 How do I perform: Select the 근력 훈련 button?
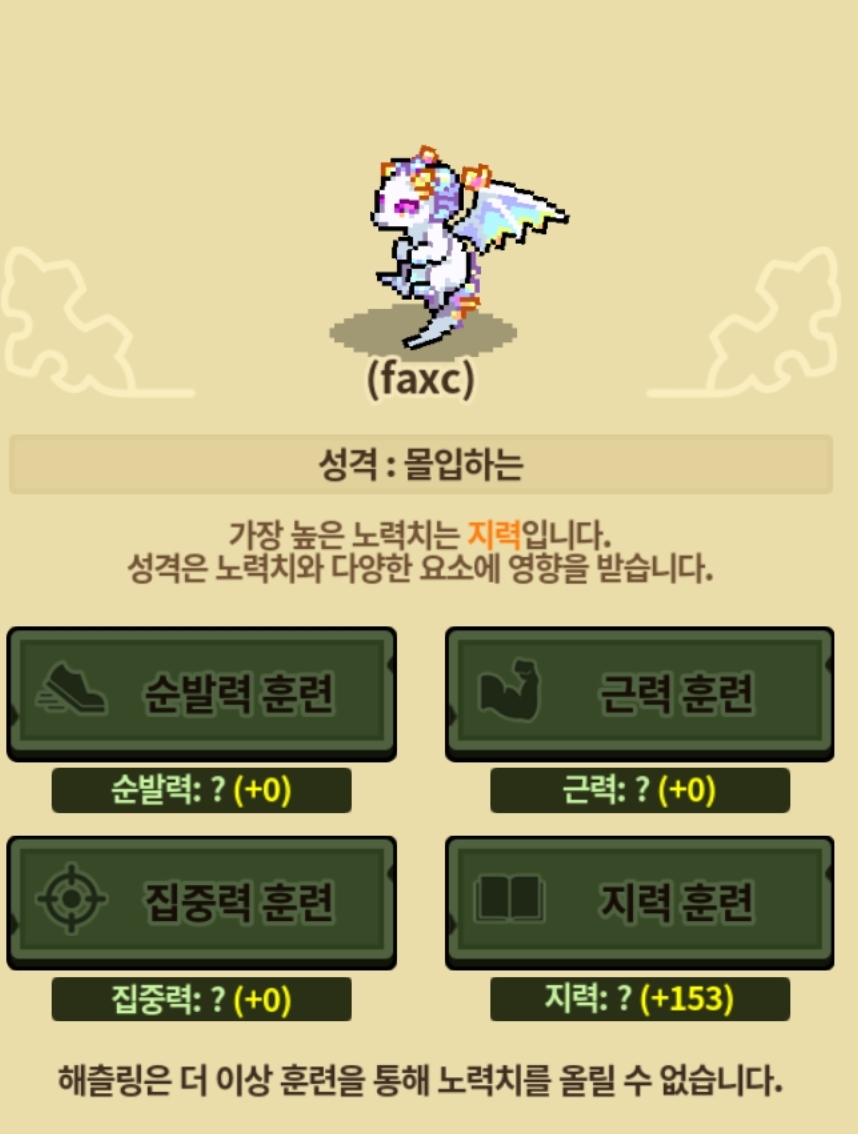[639, 694]
